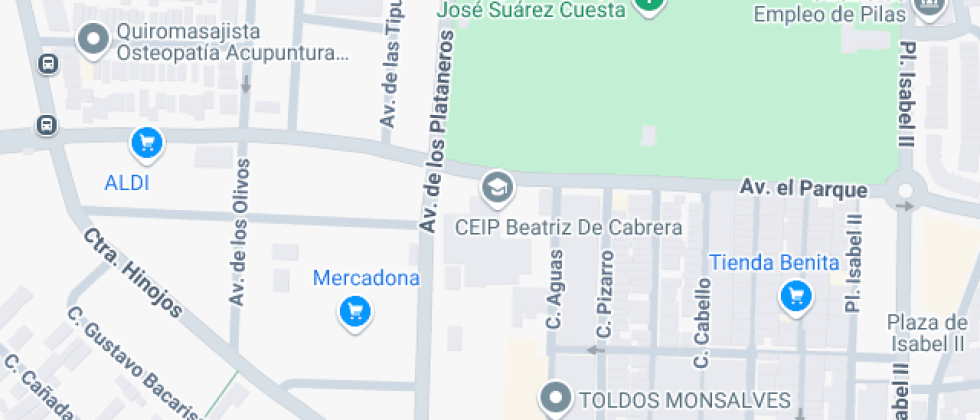Open the Tienda Benita shop pin
This screenshot has width=980, height=420.
point(796,296)
